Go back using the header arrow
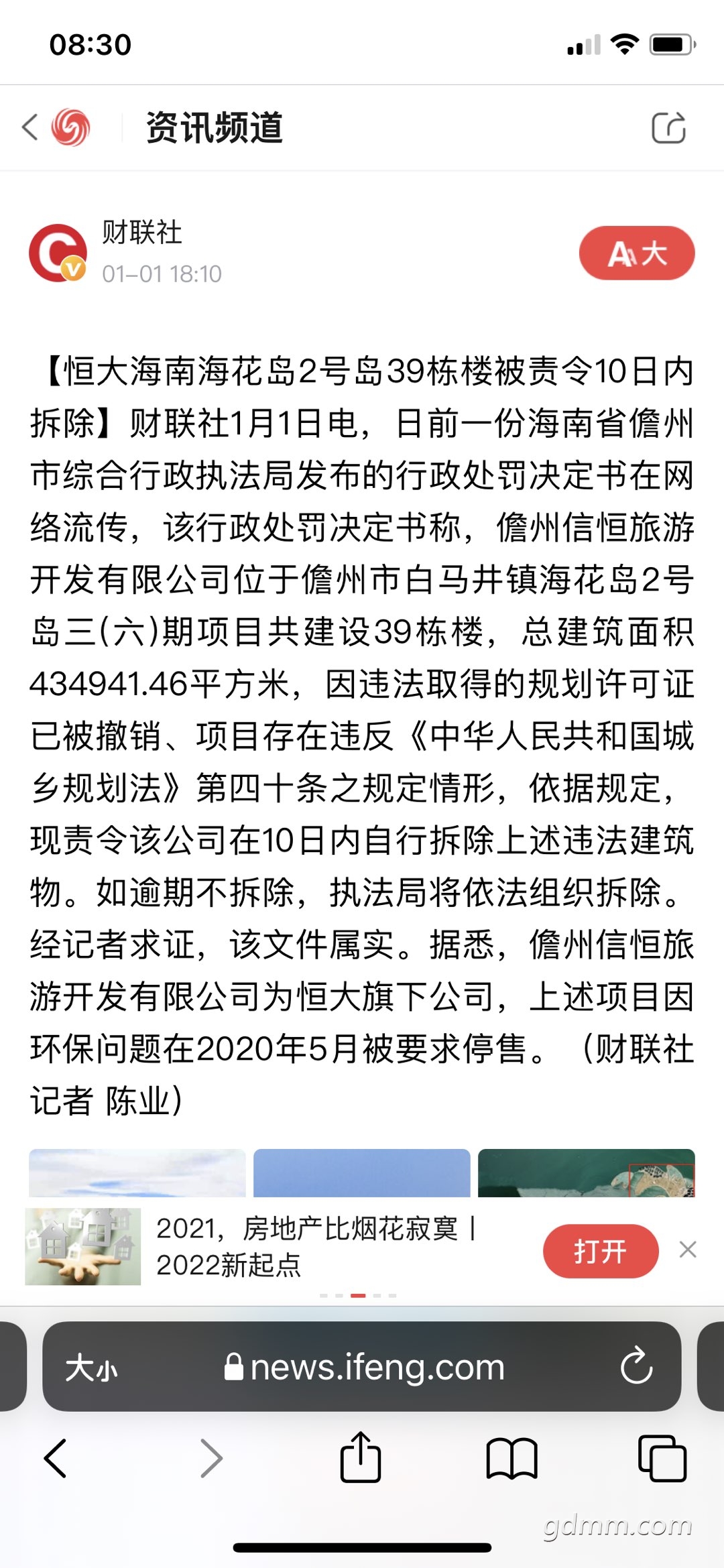 30,127
